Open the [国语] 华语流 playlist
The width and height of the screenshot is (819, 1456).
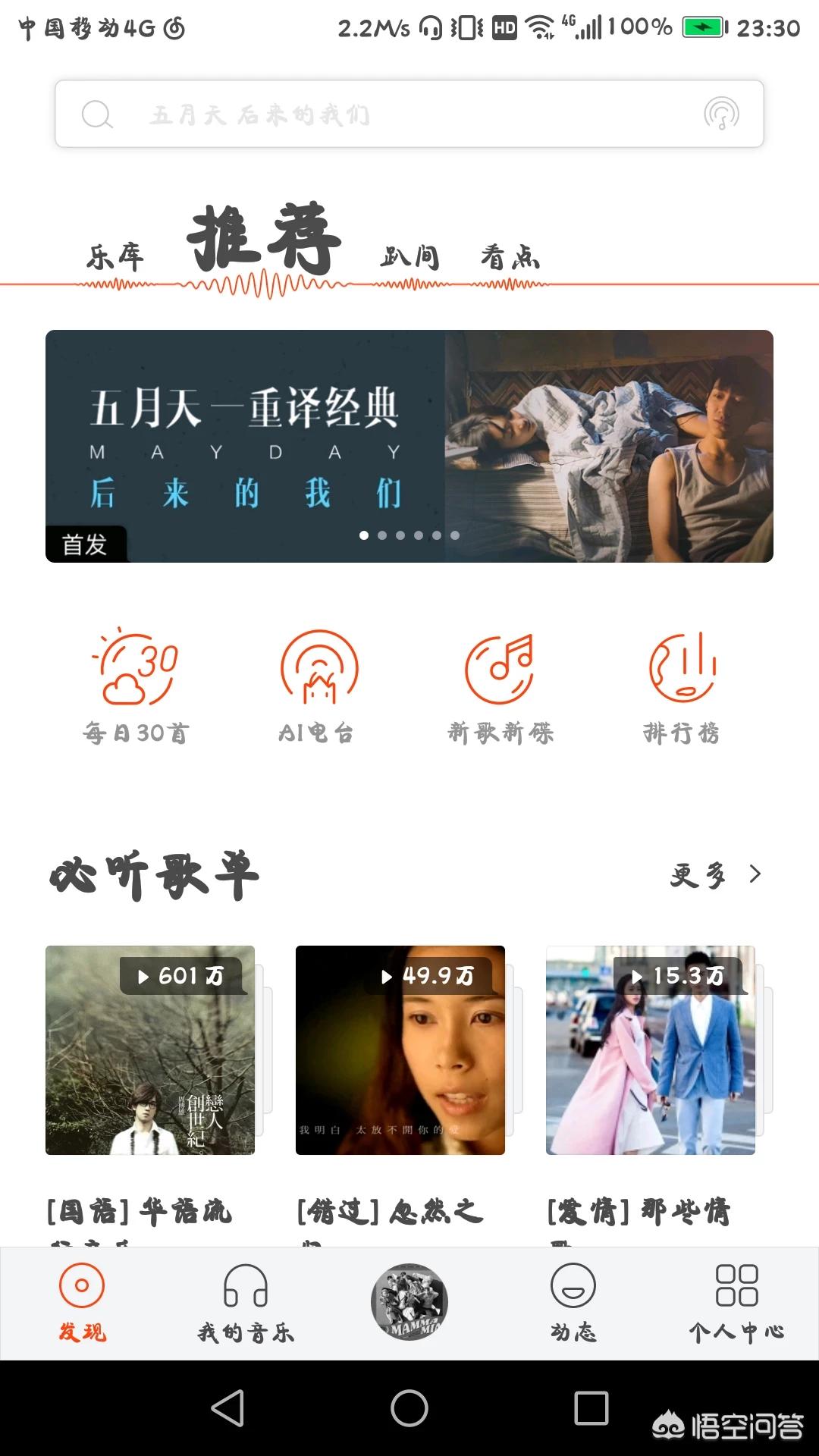[150, 1050]
